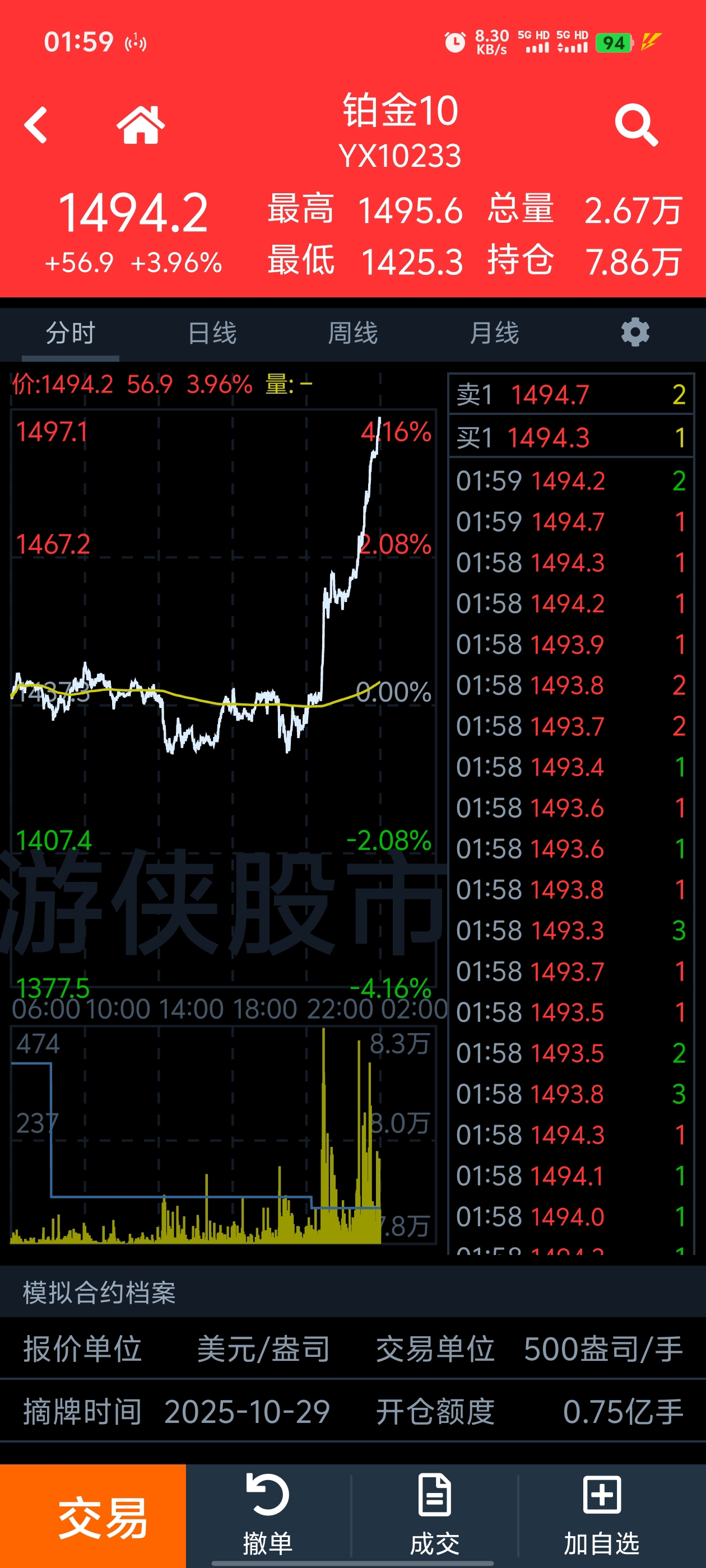Go back using the top-left arrow
Screen dimensions: 706x1568
(35, 125)
